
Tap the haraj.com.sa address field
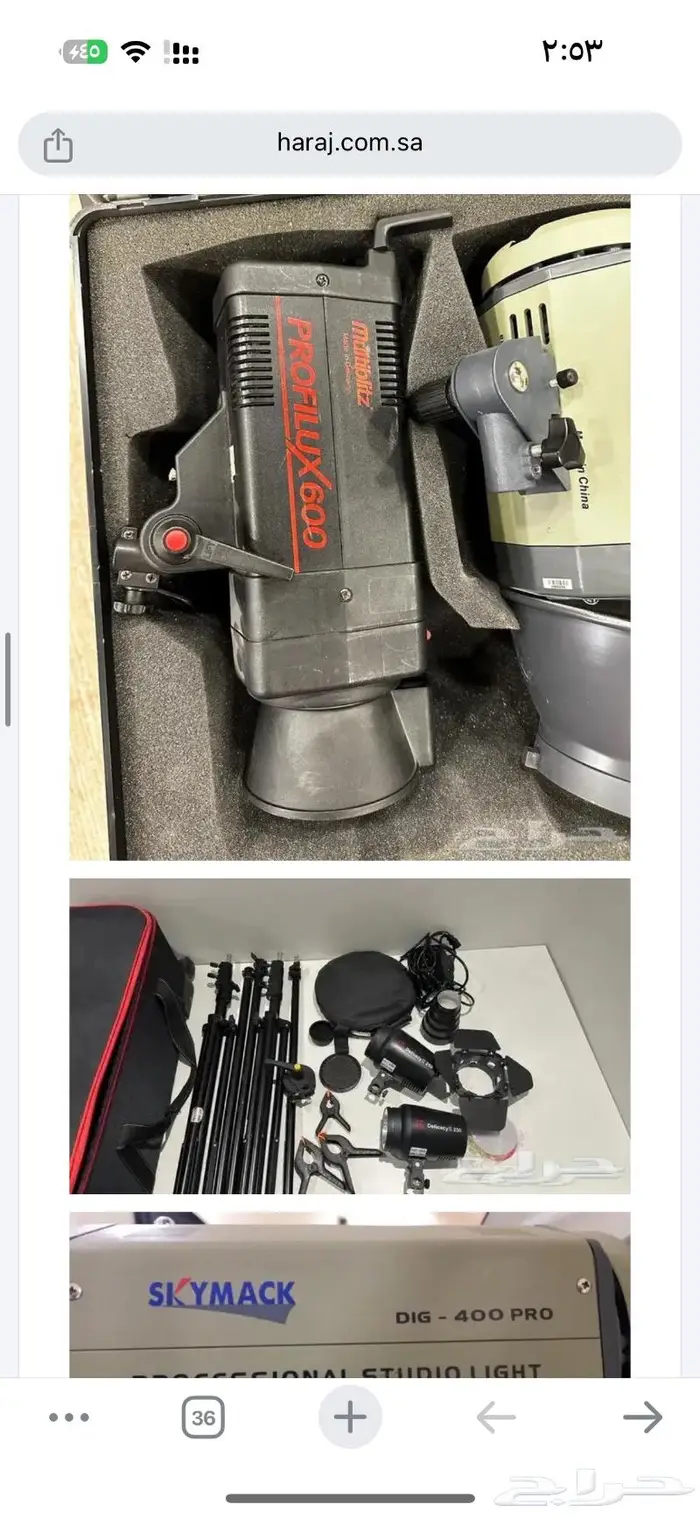[x=350, y=143]
